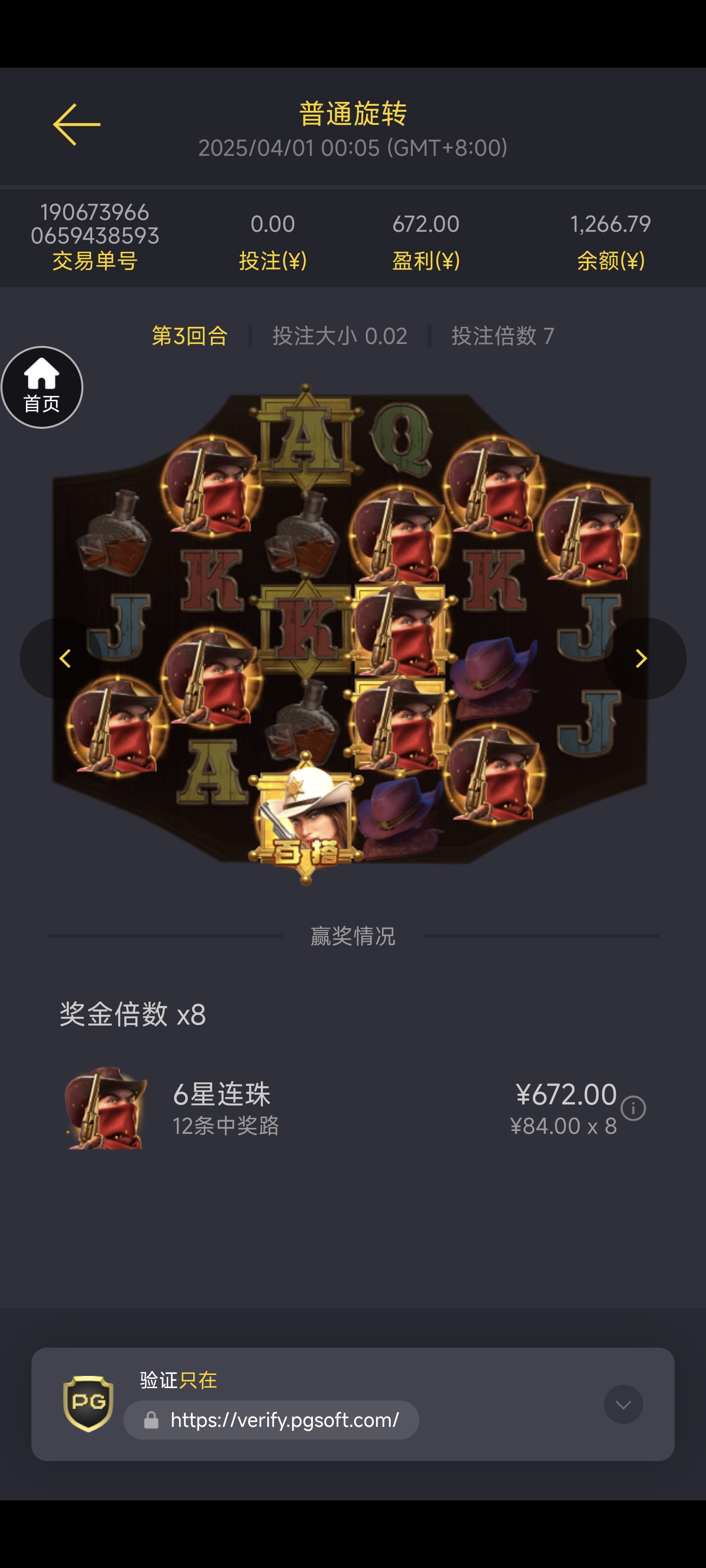Go back using the yellow arrow
The height and width of the screenshot is (1568, 706).
77,124
